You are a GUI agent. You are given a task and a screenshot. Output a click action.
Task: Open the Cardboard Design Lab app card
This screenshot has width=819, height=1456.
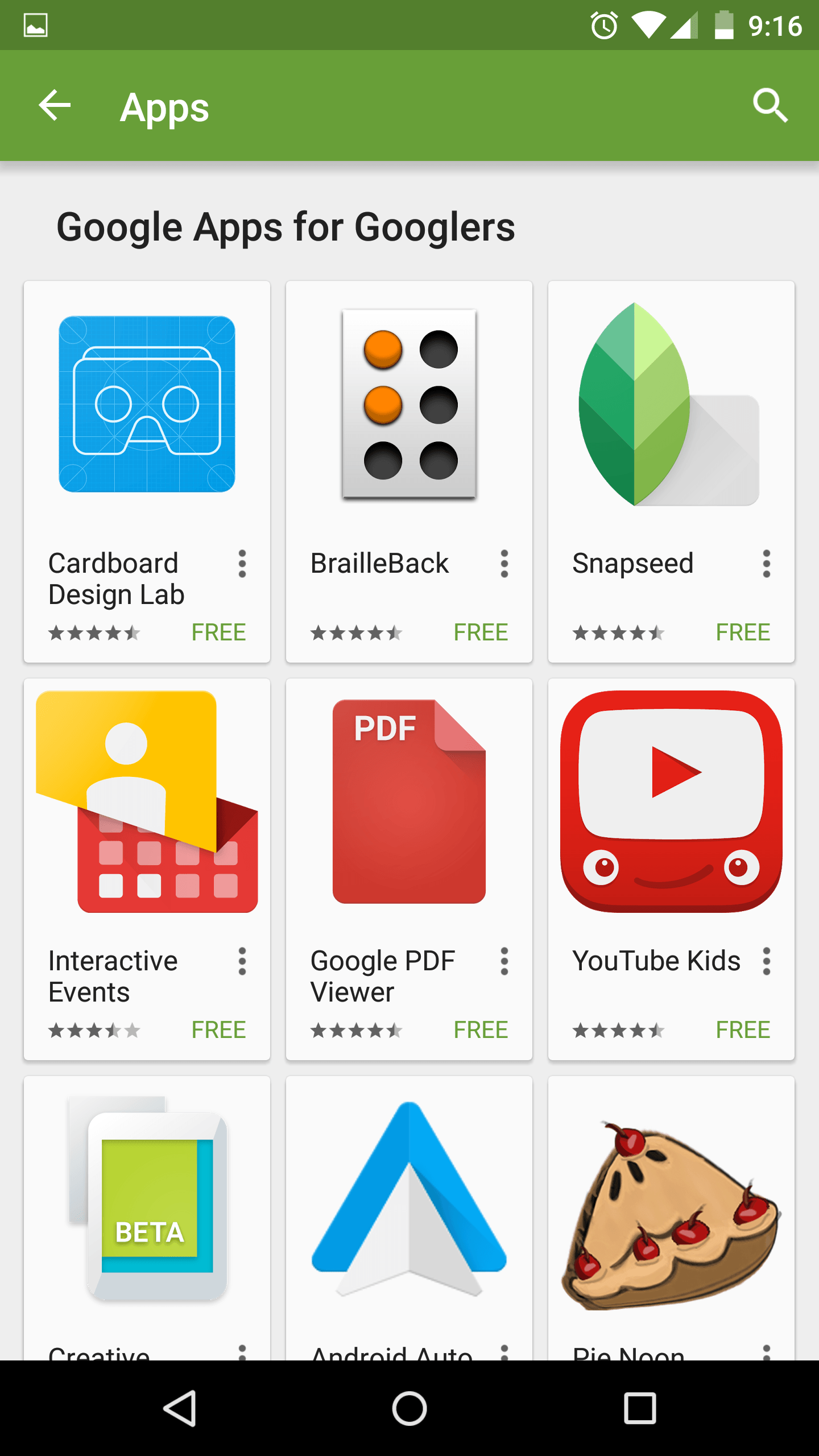click(147, 432)
